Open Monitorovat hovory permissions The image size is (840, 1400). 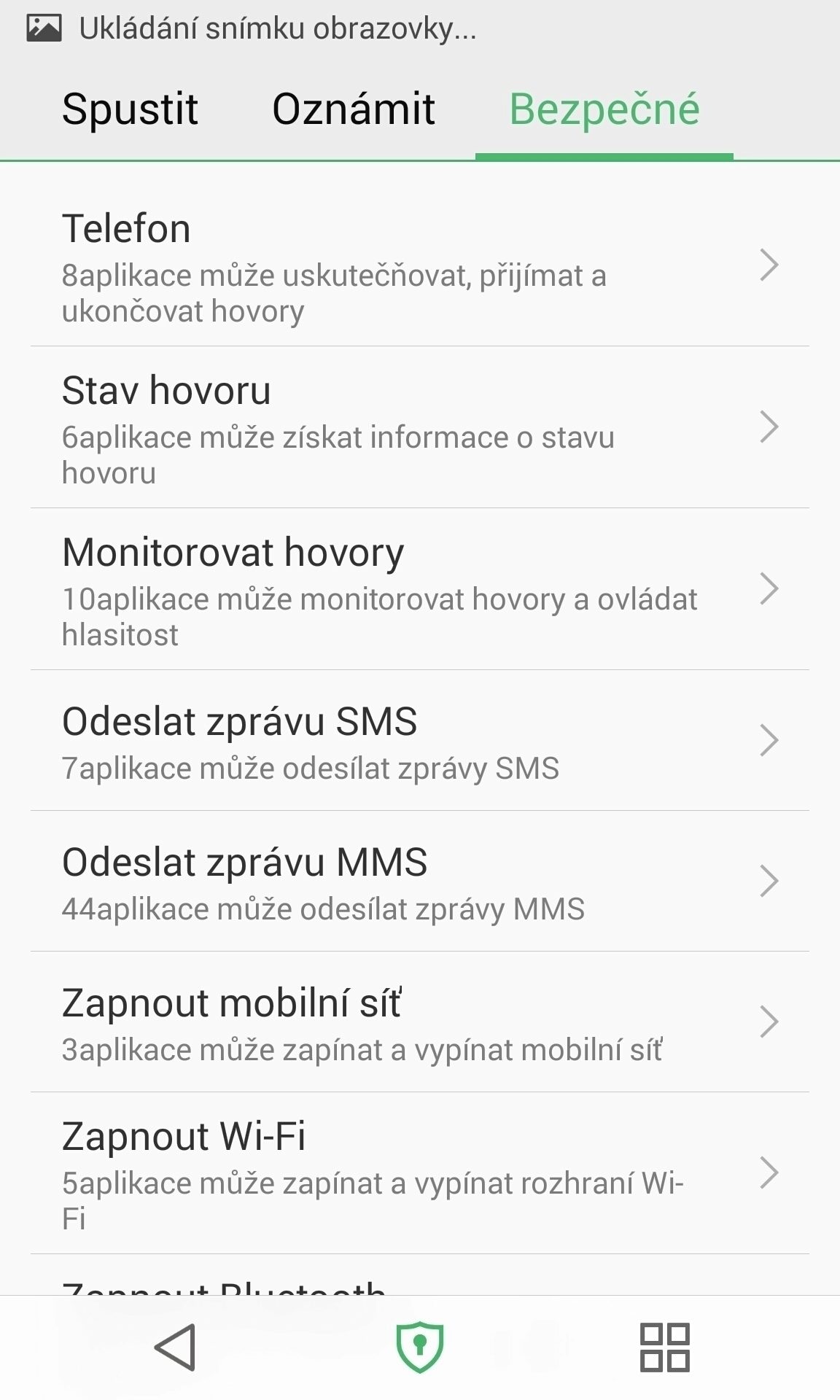click(x=420, y=589)
